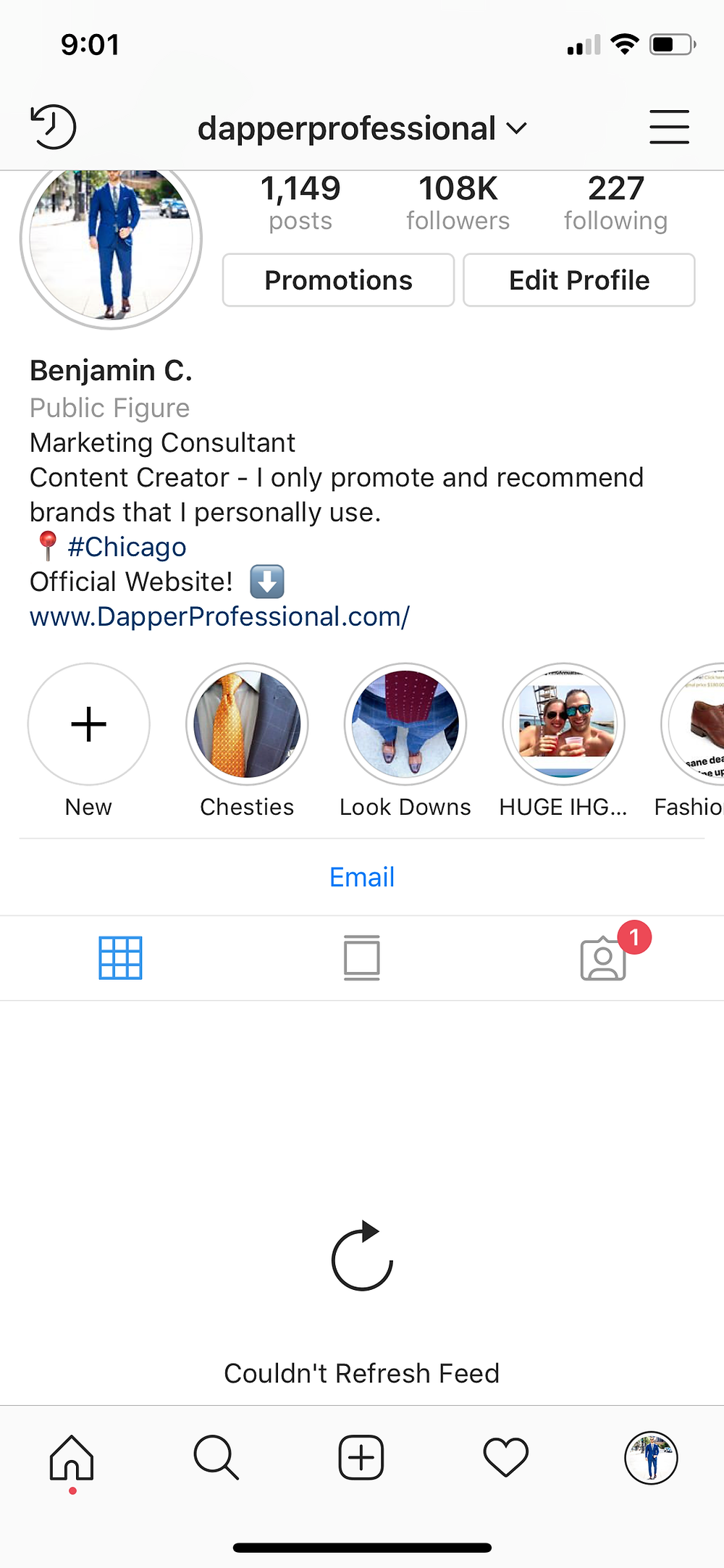Open the Chesties highlight
The image size is (724, 1568).
(x=247, y=724)
